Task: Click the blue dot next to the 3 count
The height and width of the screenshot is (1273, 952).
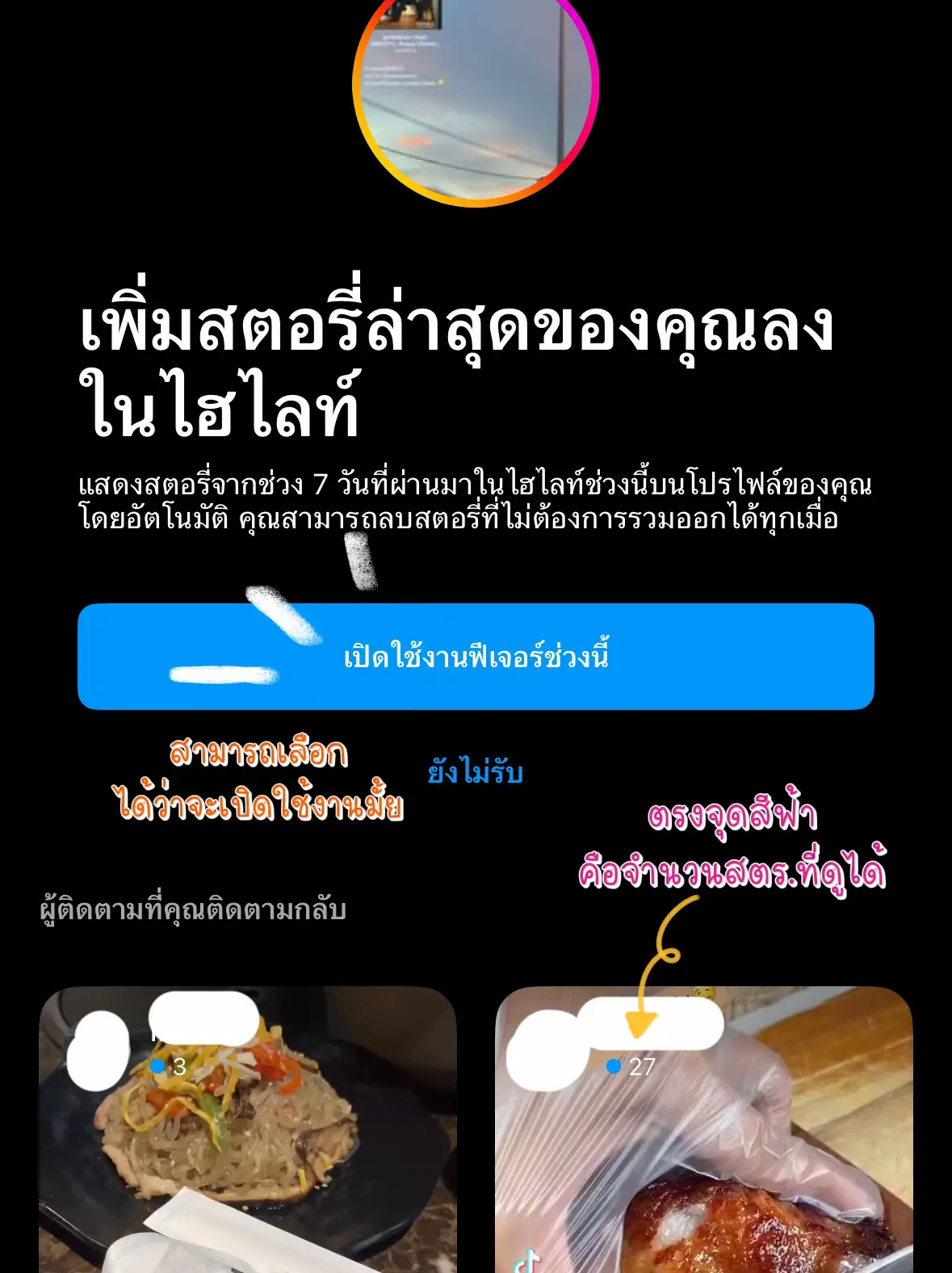Action: pyautogui.click(x=159, y=1067)
